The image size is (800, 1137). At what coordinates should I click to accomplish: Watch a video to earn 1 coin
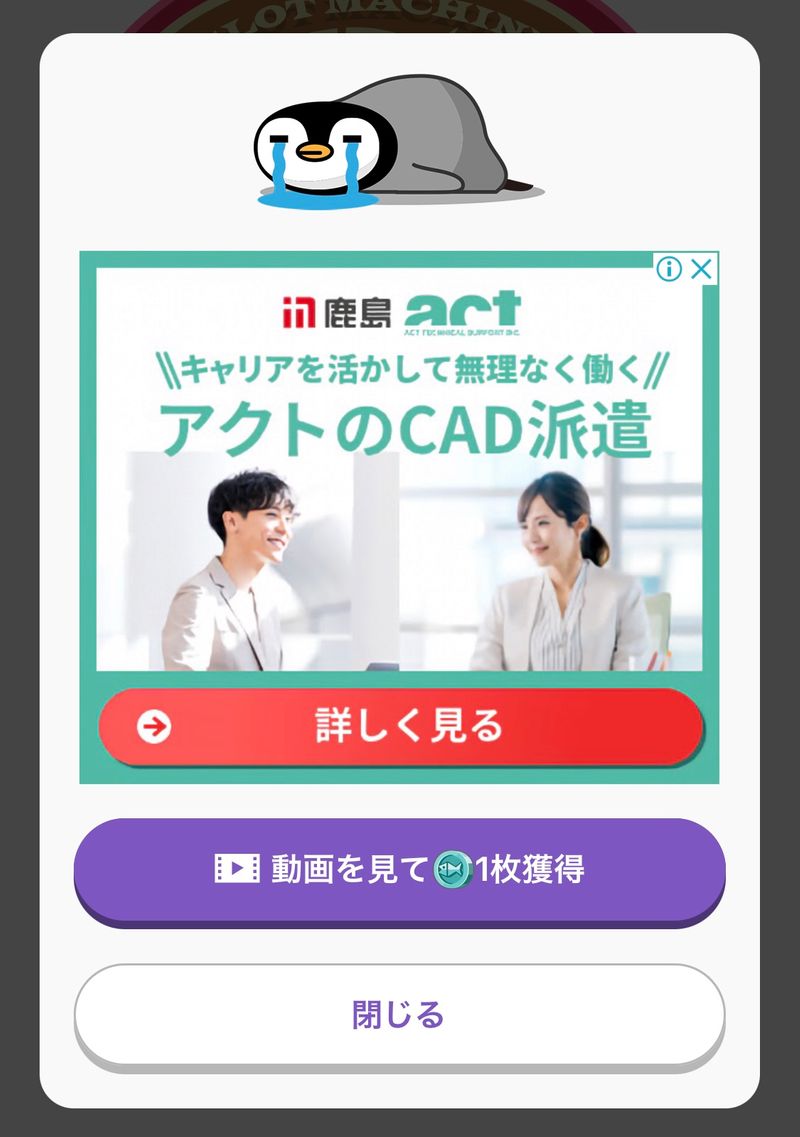point(399,869)
